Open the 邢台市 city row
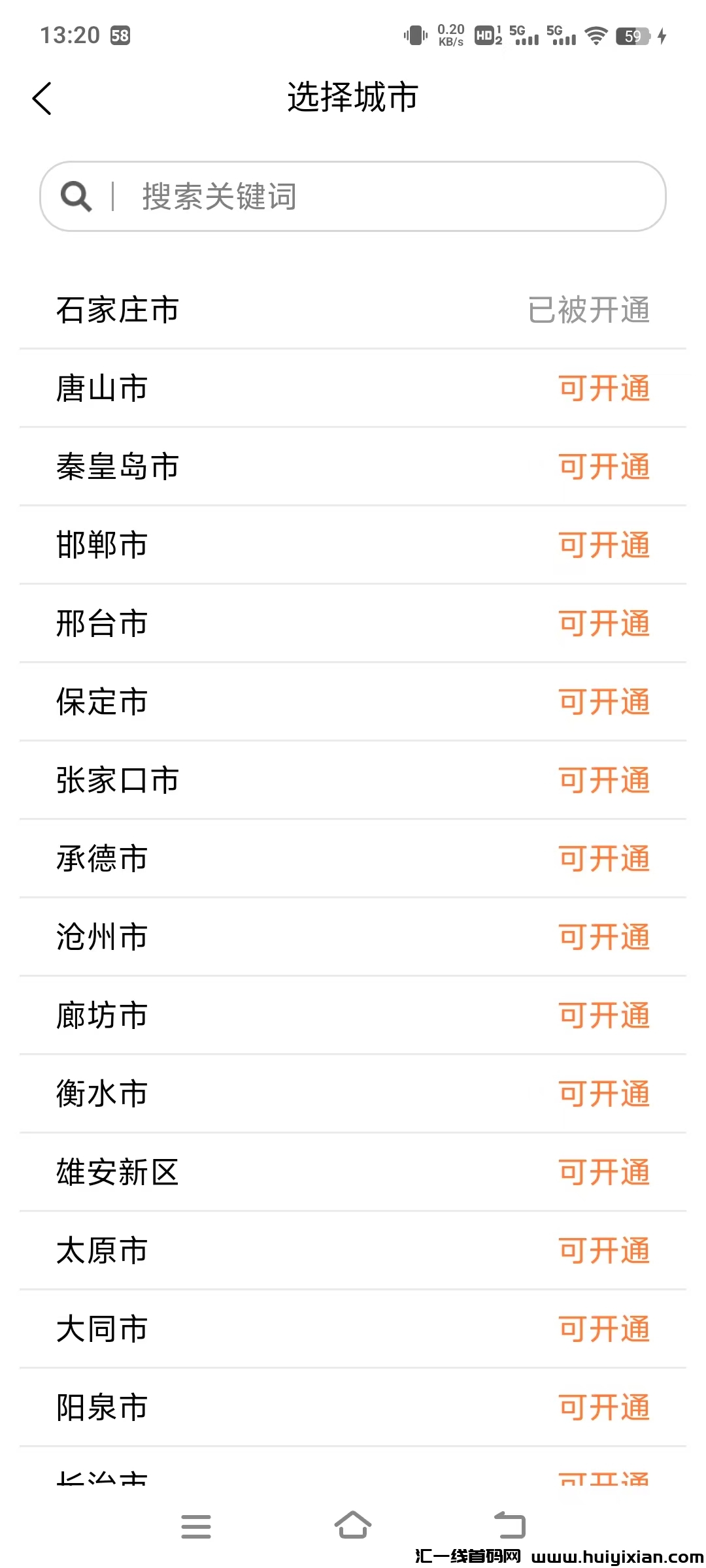Image resolution: width=706 pixels, height=1568 pixels. [353, 623]
